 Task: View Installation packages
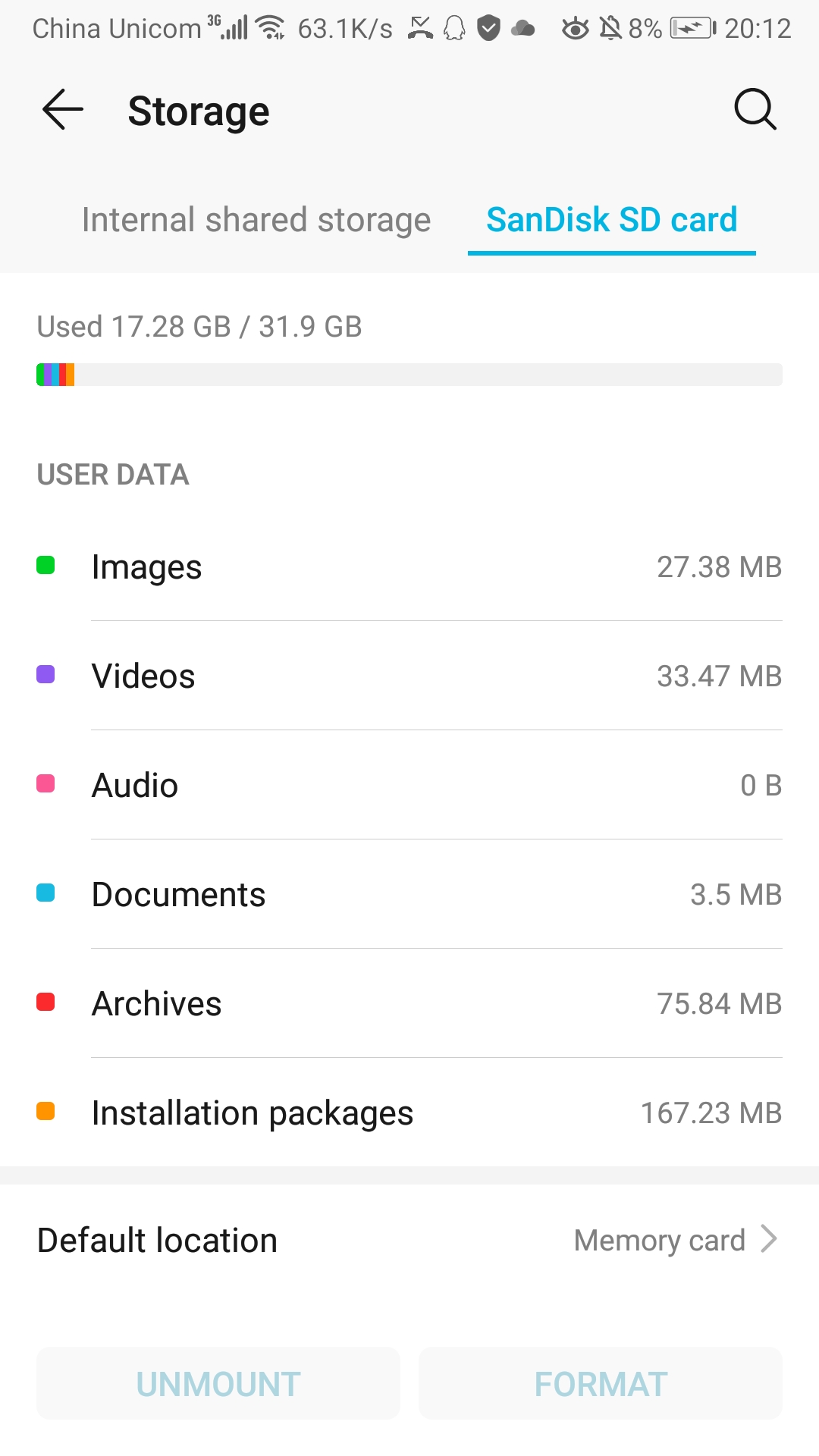[409, 1112]
